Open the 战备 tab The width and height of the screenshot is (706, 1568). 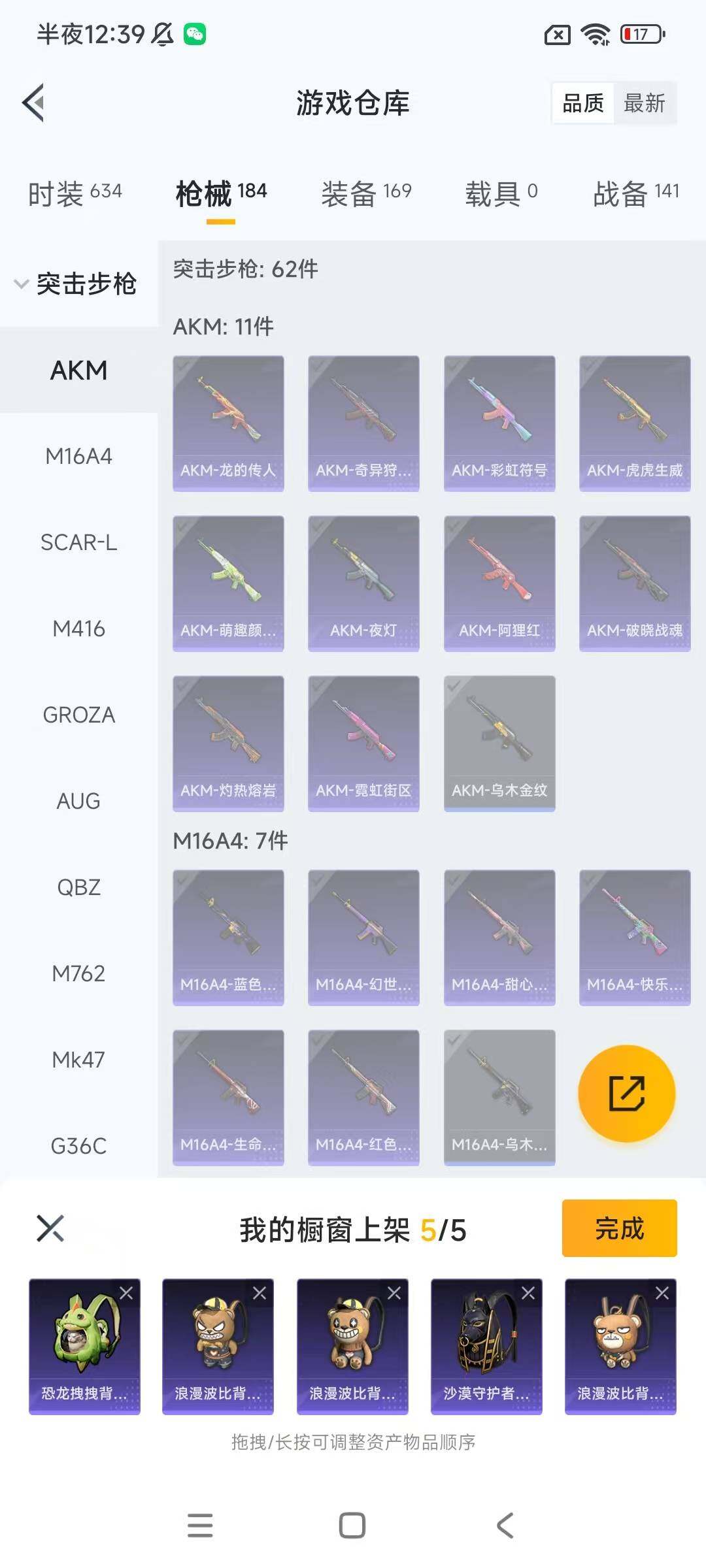tap(635, 193)
